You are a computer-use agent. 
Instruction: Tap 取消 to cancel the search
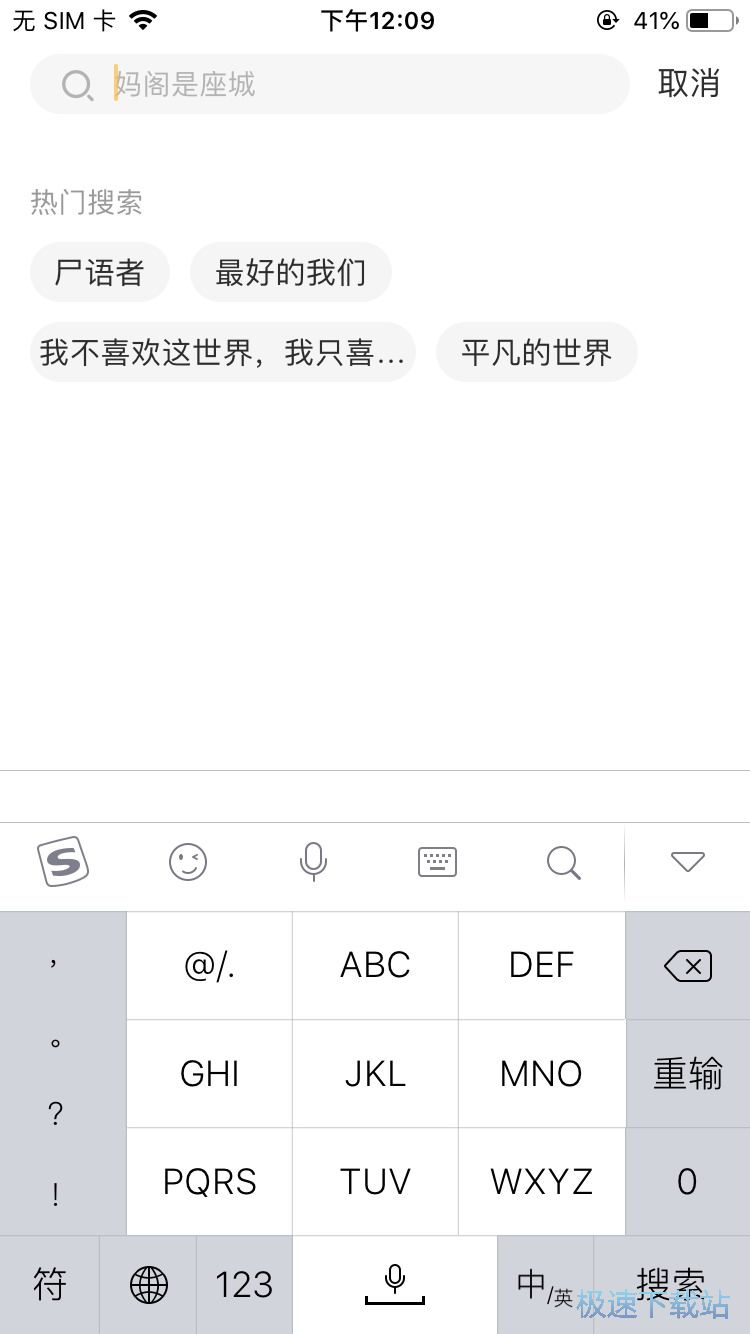coord(689,84)
